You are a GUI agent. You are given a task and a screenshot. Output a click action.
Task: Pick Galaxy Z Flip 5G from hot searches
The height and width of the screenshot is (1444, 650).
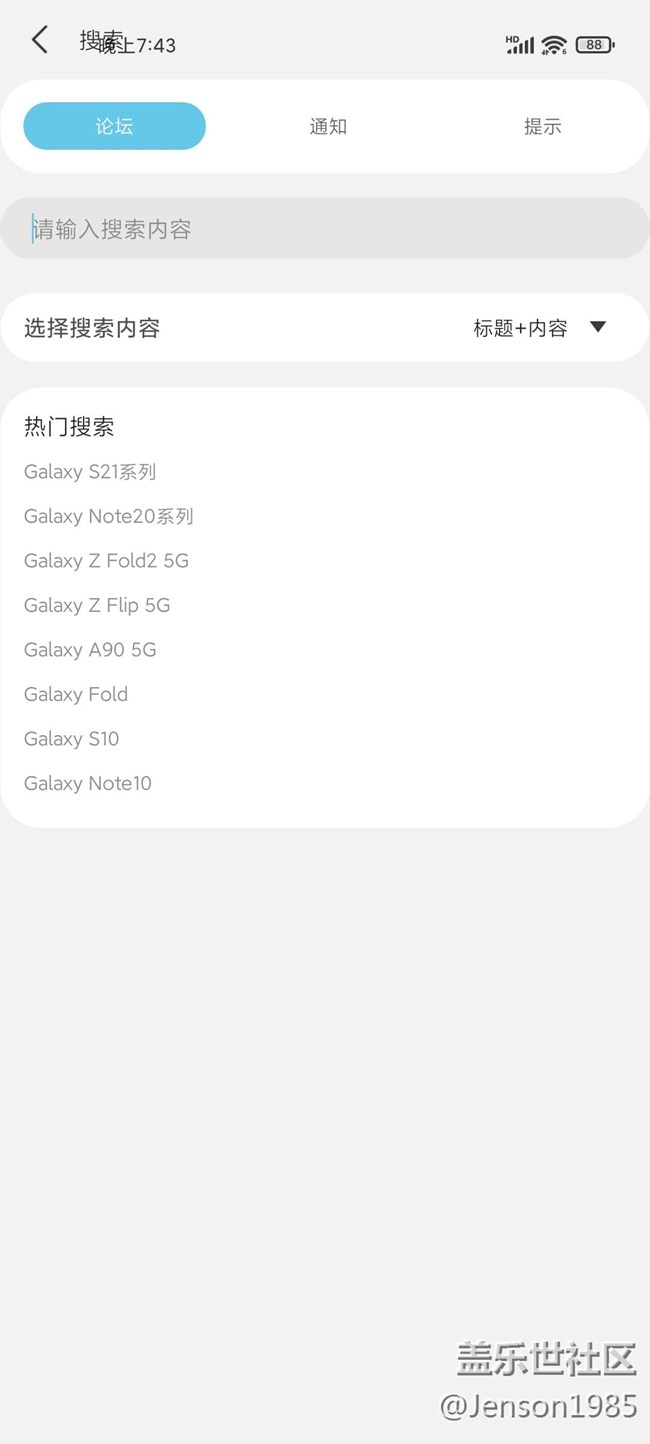97,605
